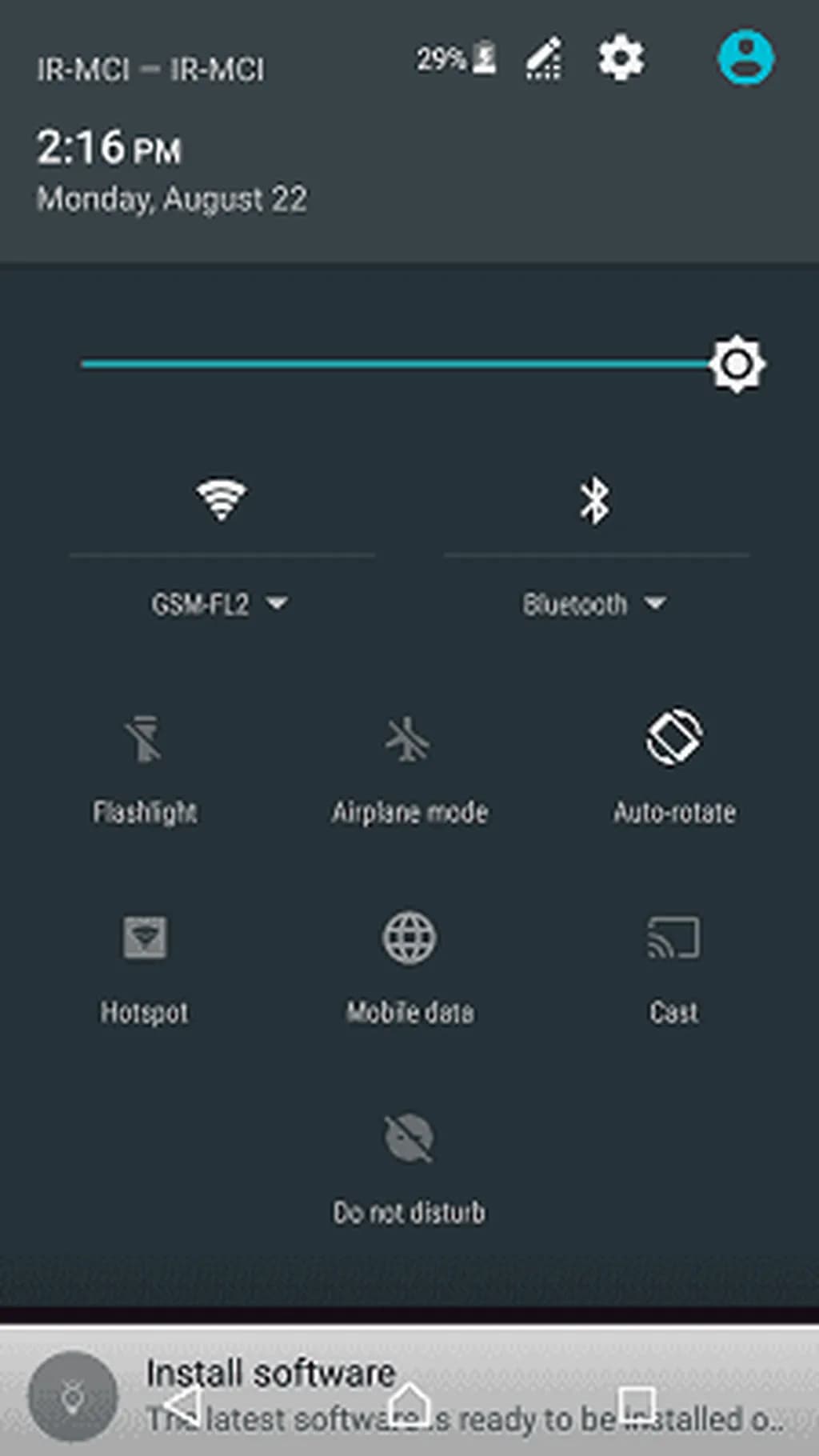Toggle Bluetooth using the Bluetooth icon

(x=594, y=502)
